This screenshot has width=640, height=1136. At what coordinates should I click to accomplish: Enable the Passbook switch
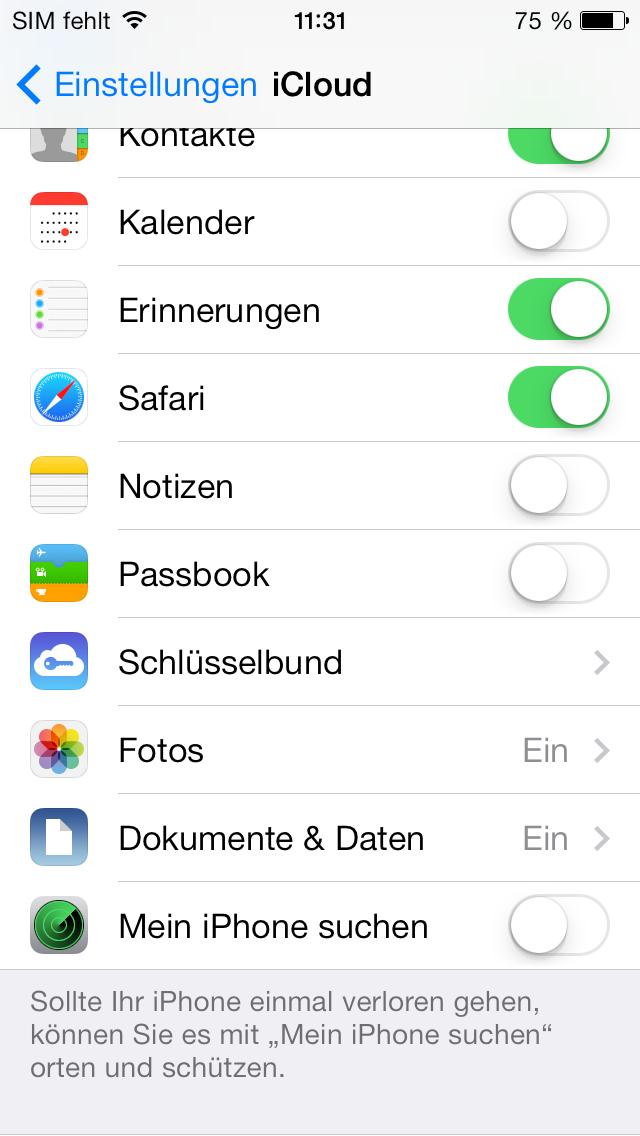[x=558, y=574]
